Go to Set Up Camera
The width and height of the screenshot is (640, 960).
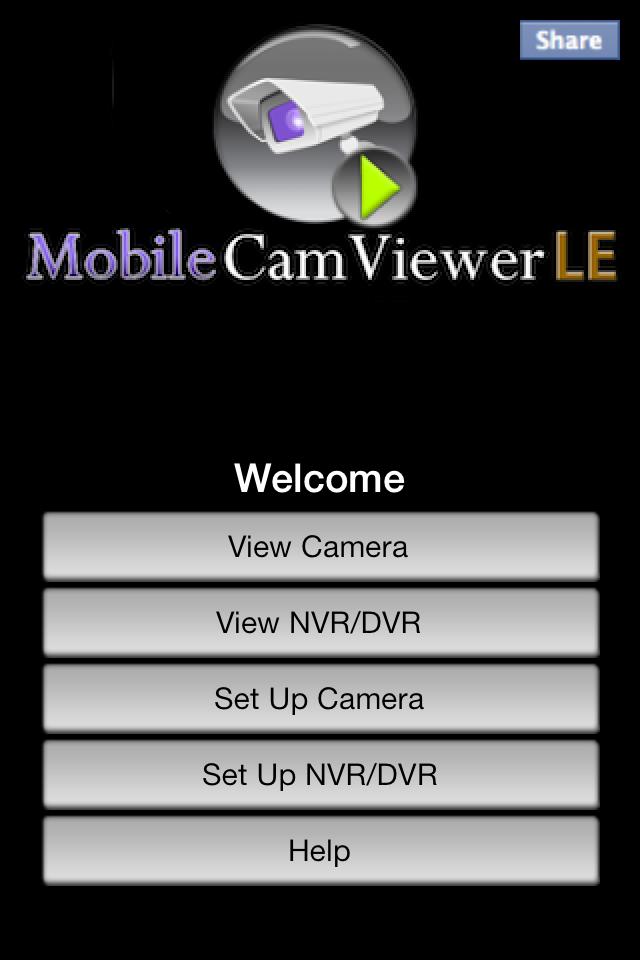[320, 699]
